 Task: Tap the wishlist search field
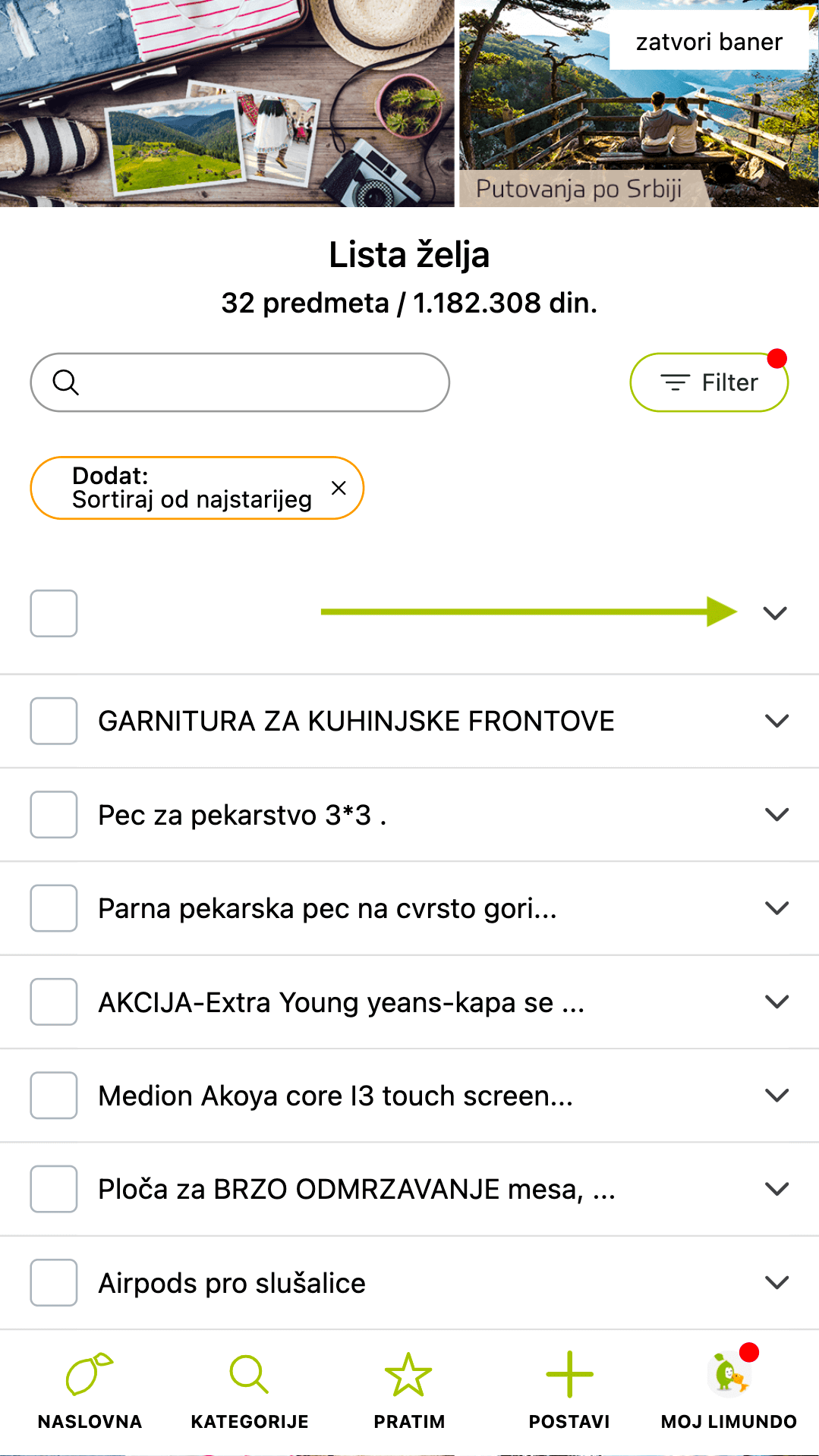[x=240, y=382]
